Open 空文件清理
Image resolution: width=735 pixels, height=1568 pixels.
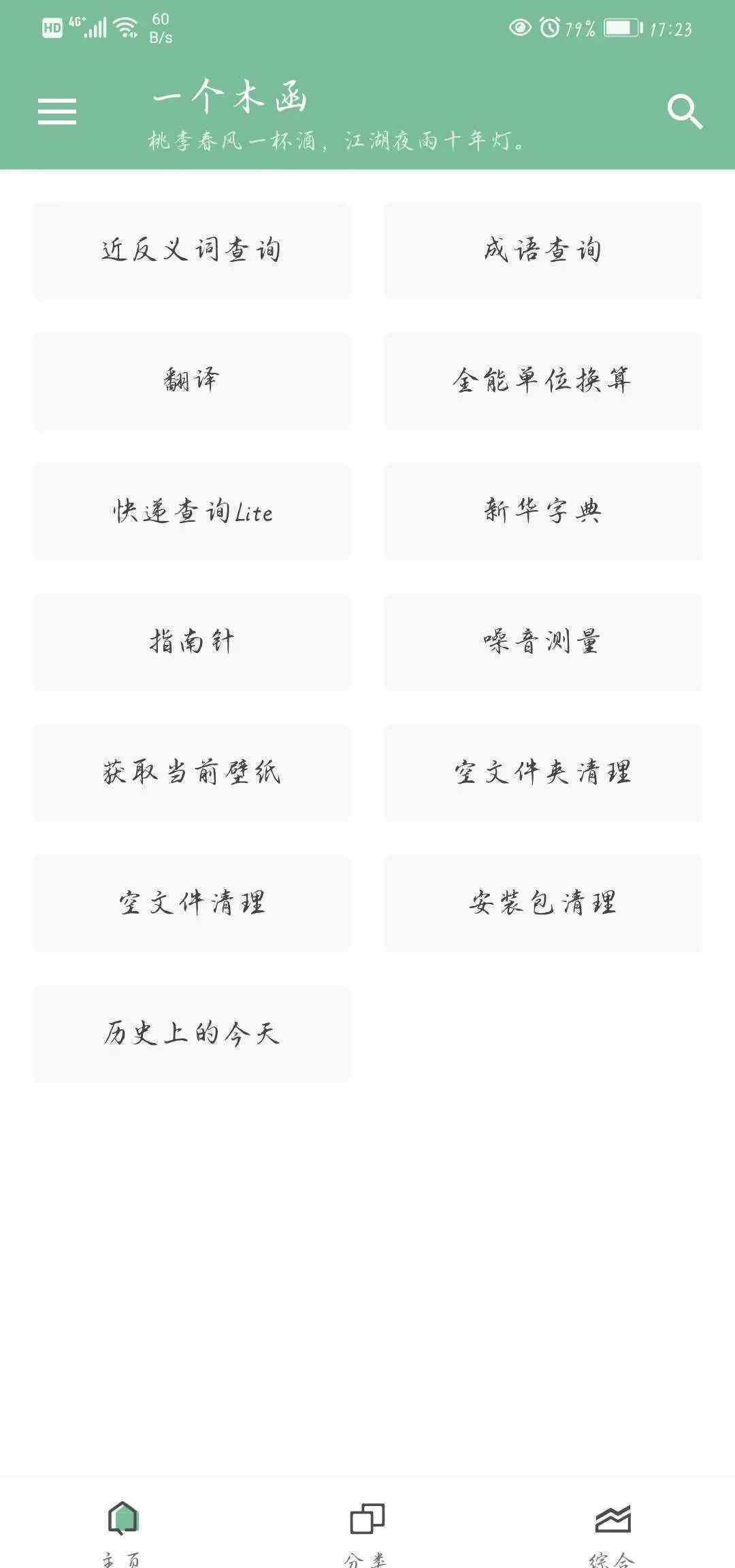click(191, 903)
